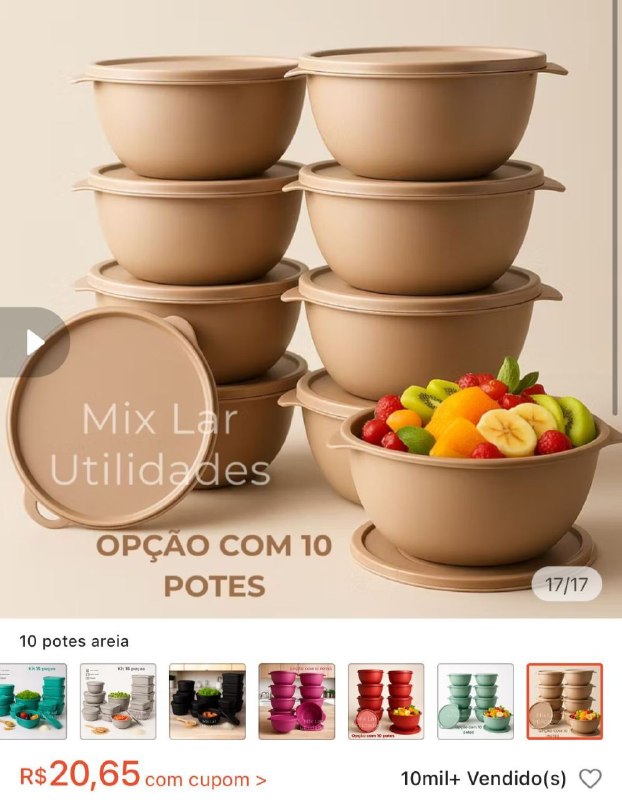Pick the red pots variant thumbnail
The width and height of the screenshot is (622, 800).
(385, 701)
